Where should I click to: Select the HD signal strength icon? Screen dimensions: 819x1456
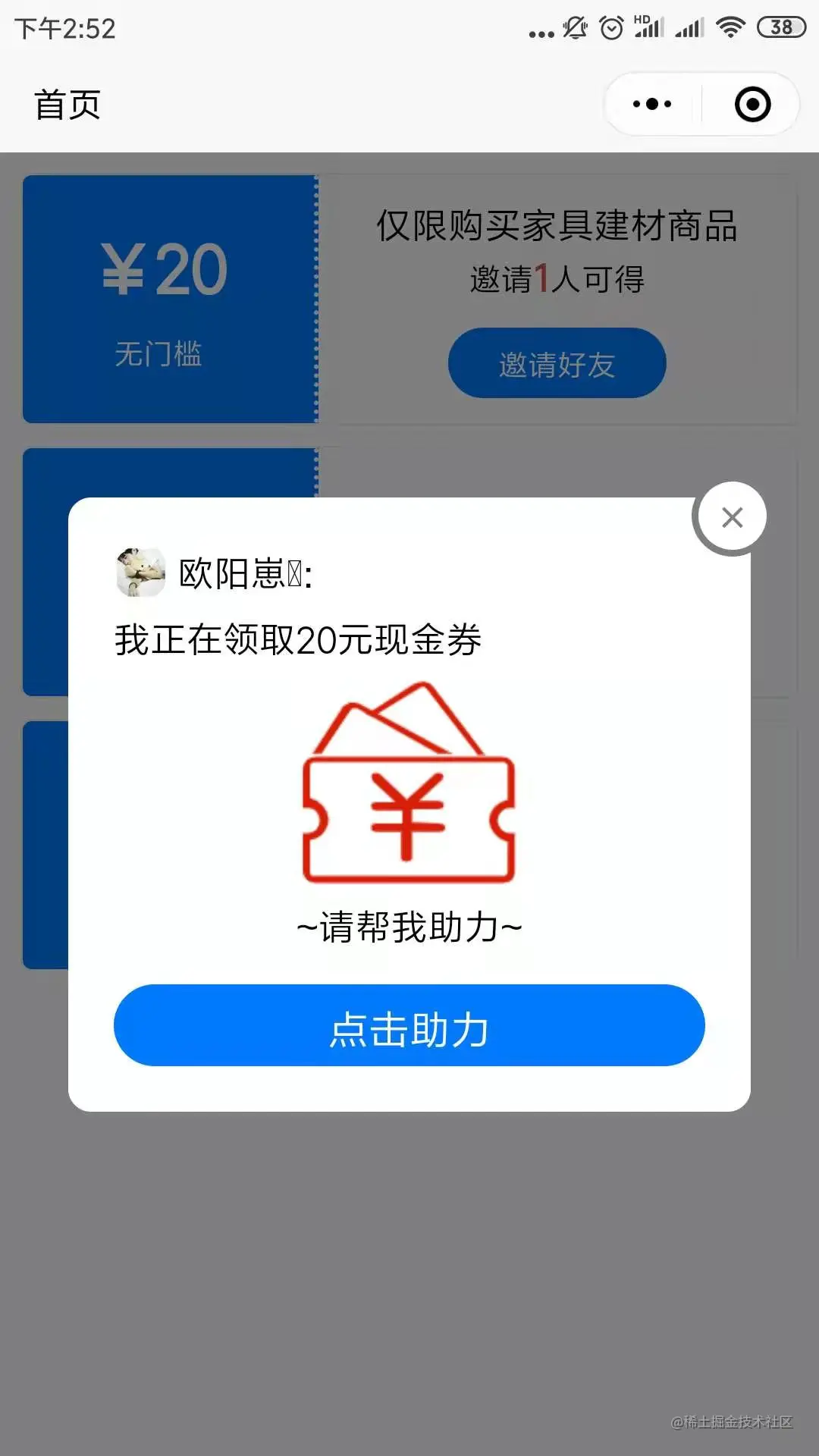648,29
